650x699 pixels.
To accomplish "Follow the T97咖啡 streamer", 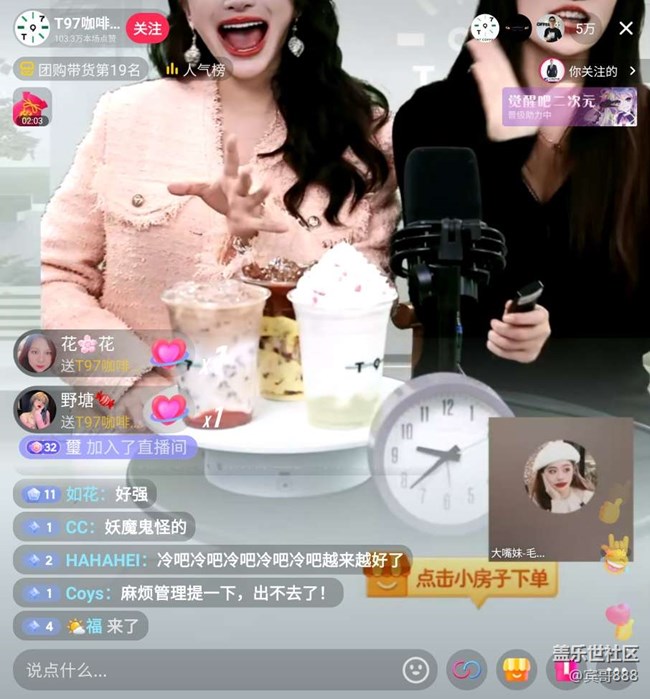I will [147, 28].
